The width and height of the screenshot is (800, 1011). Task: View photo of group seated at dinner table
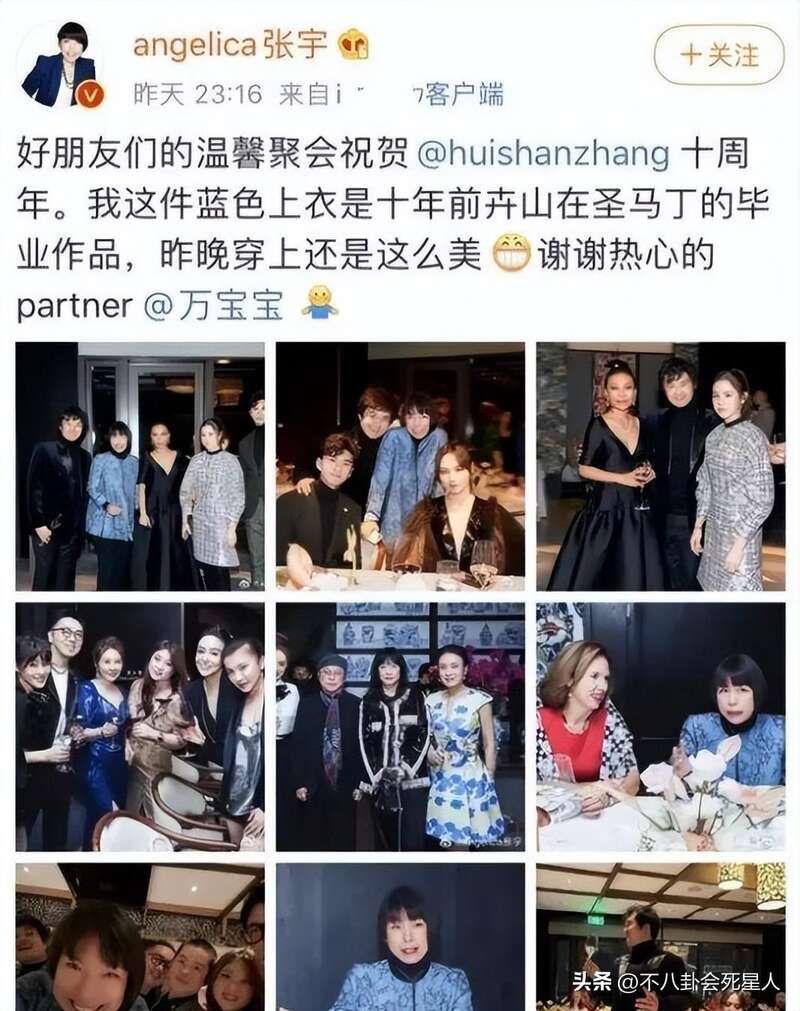tap(400, 466)
